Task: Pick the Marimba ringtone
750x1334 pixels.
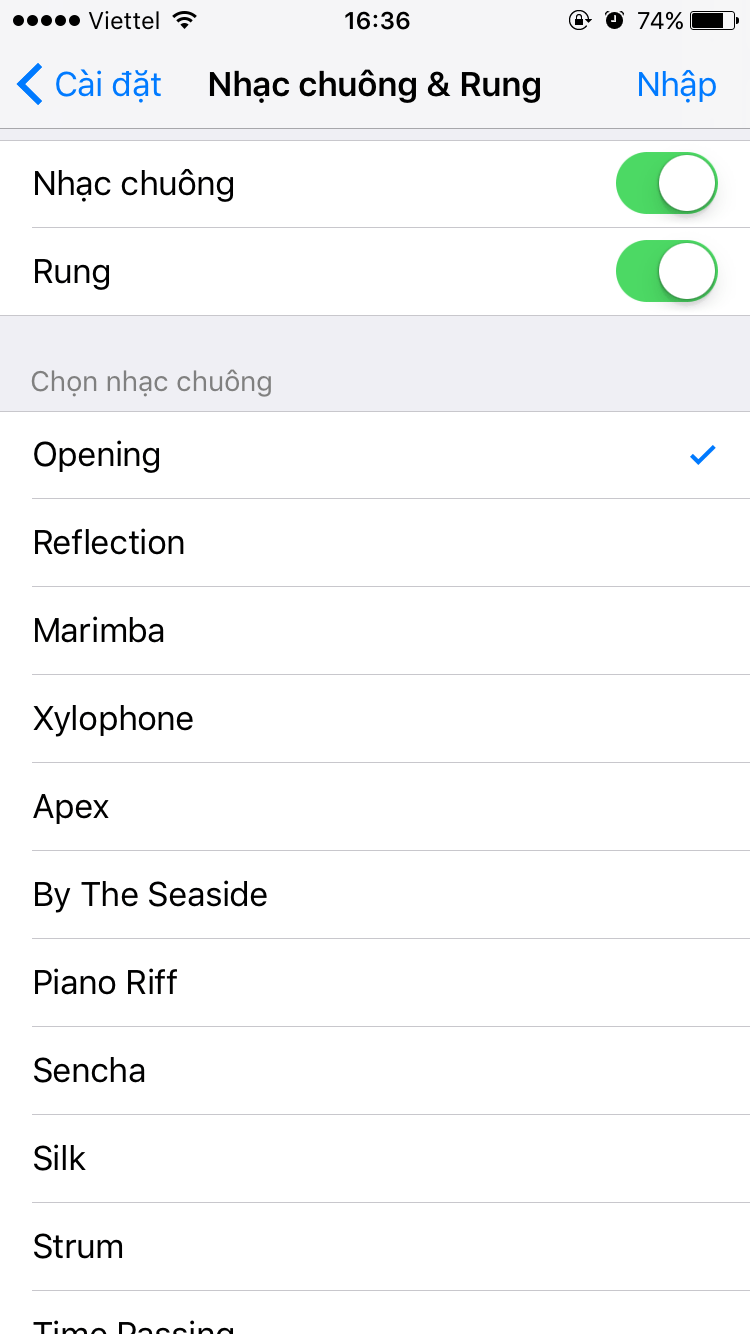Action: (x=375, y=631)
